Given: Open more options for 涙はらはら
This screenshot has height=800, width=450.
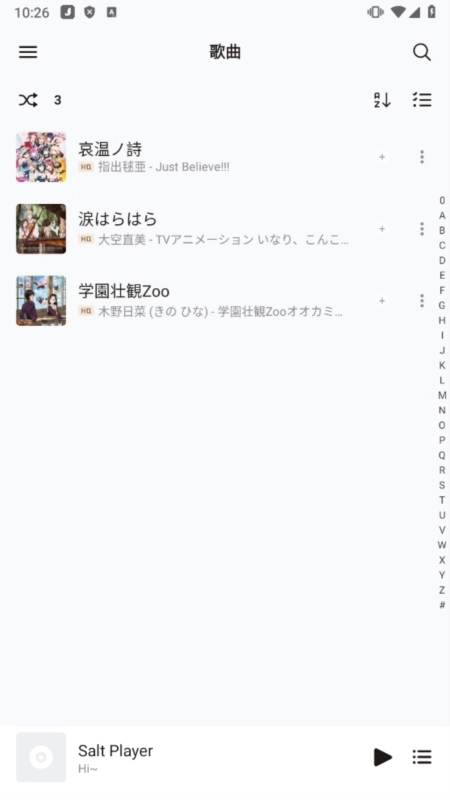Looking at the screenshot, I should coord(422,229).
